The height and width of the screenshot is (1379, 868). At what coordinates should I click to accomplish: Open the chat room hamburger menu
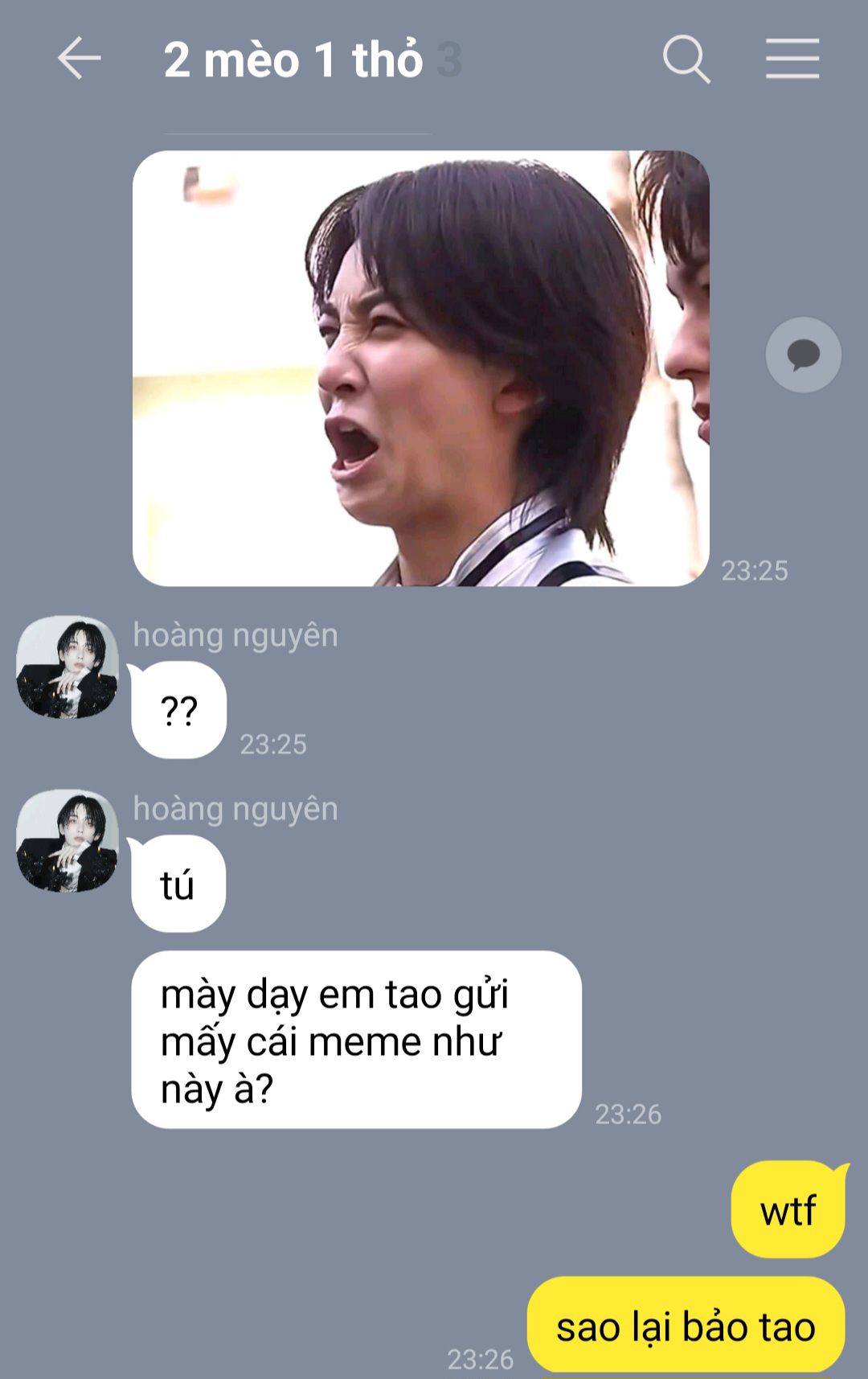pos(792,59)
